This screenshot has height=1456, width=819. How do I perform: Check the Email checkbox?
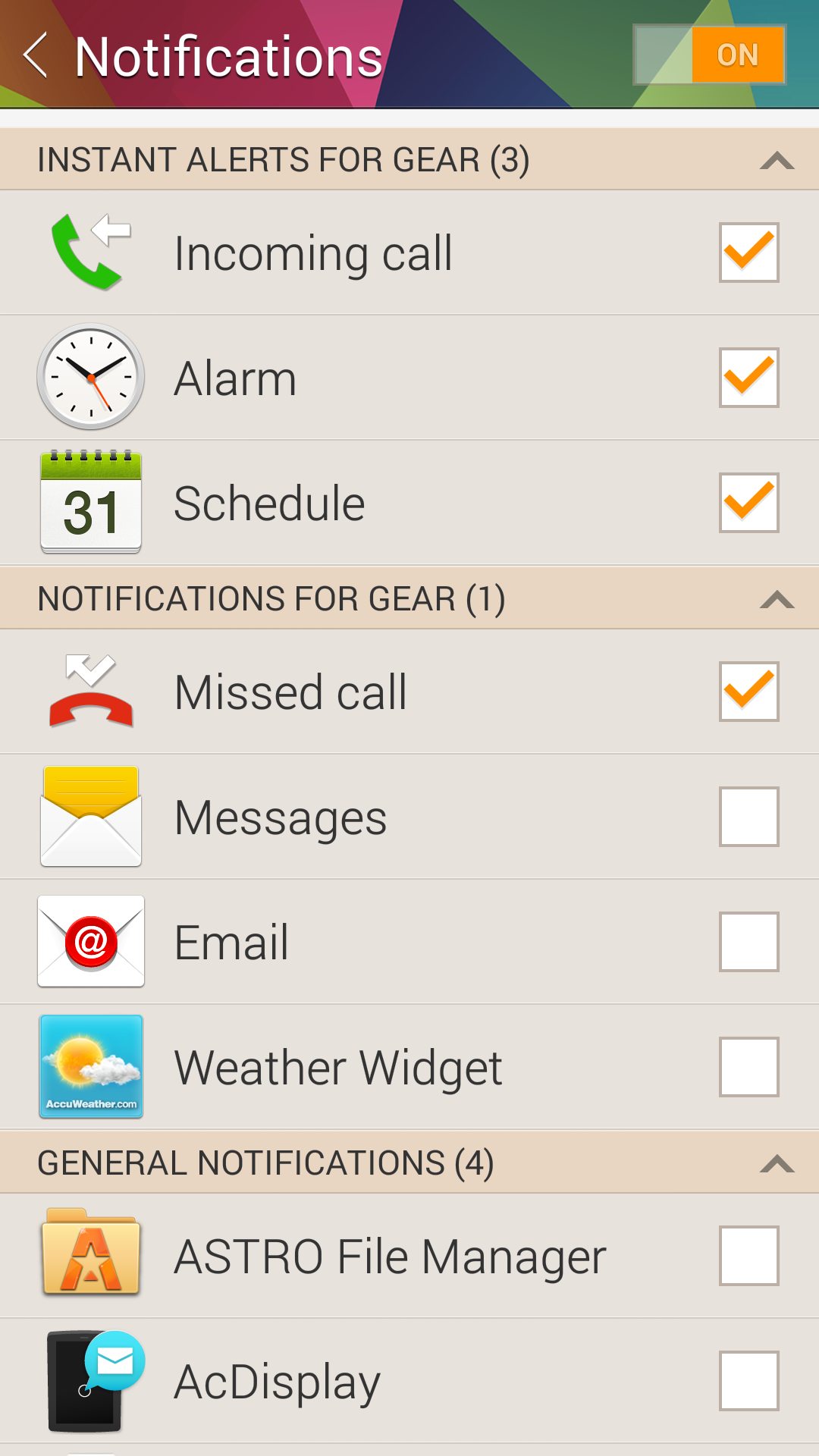748,942
